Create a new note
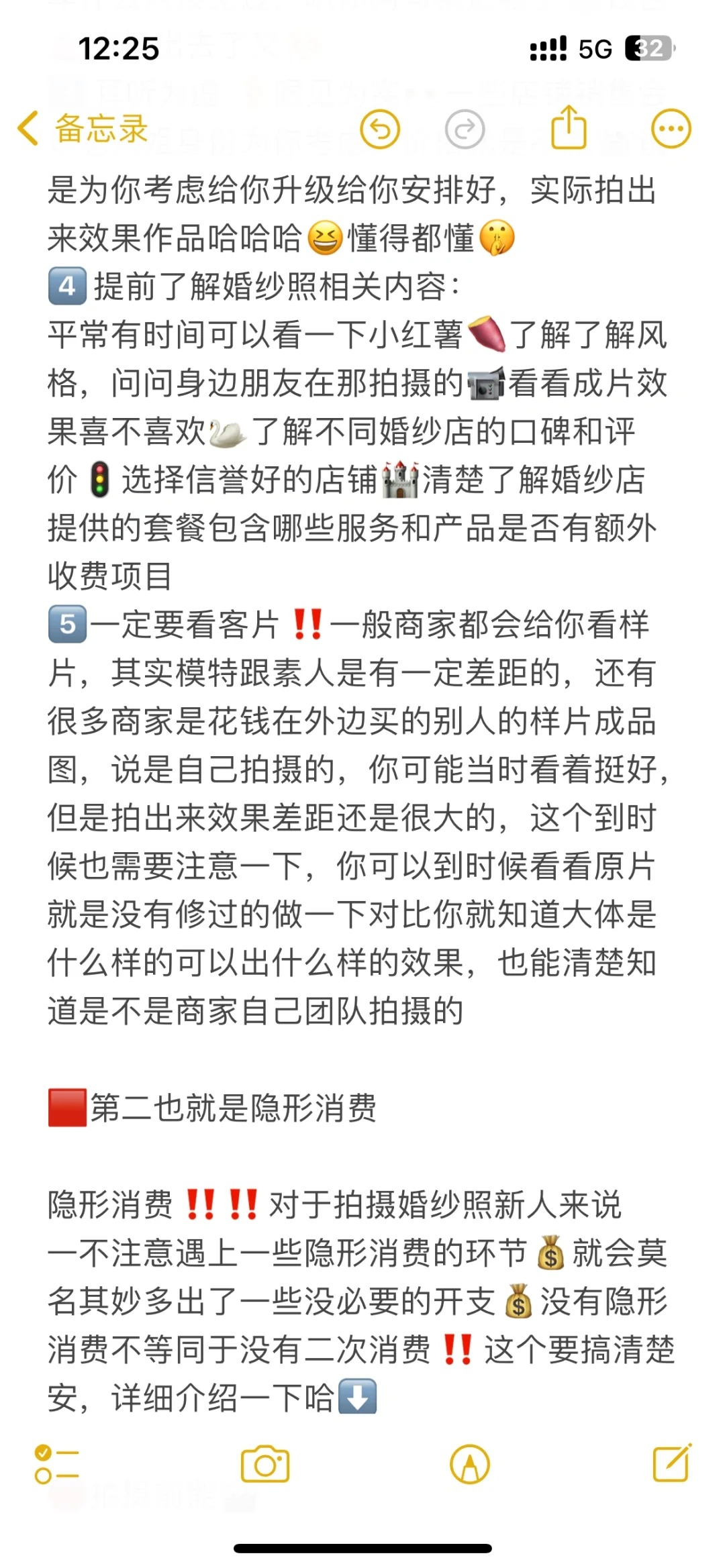This screenshot has width=725, height=1568. tap(673, 1463)
